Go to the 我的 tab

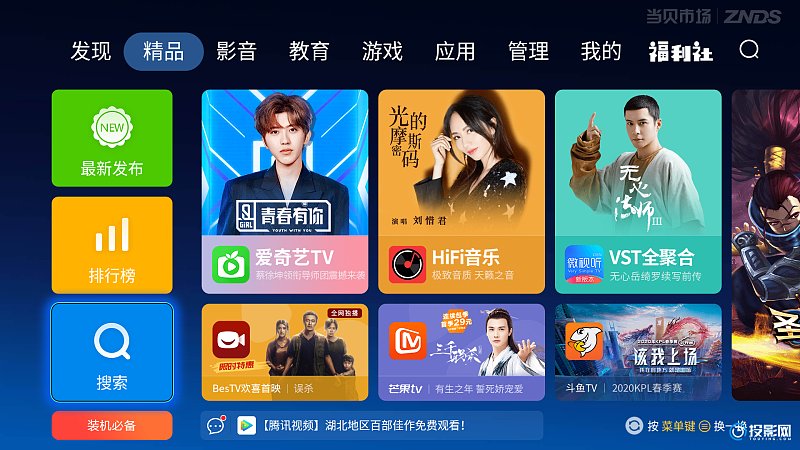[601, 51]
